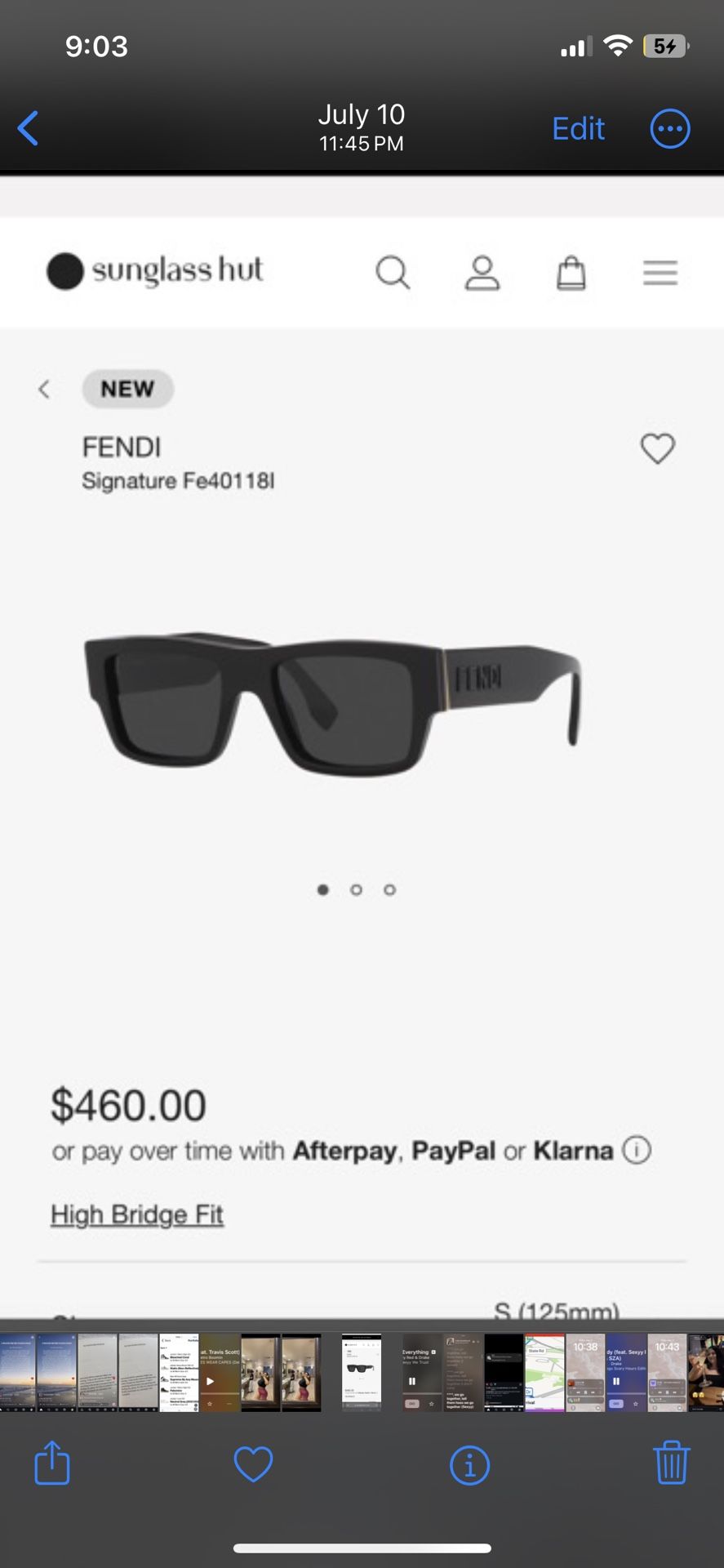
Task: Go back to the photo library
Action: pyautogui.click(x=29, y=128)
